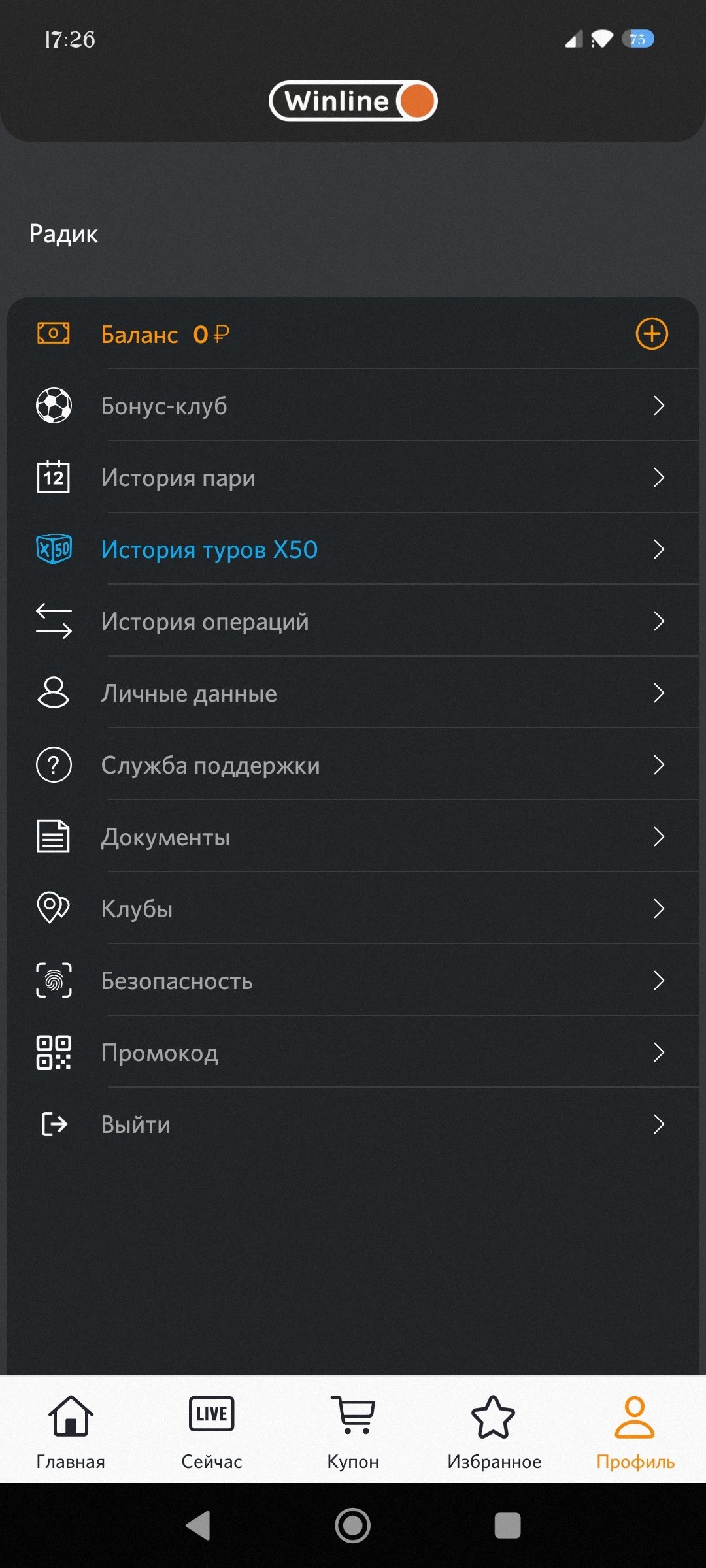Enter a Промокод

(353, 1053)
